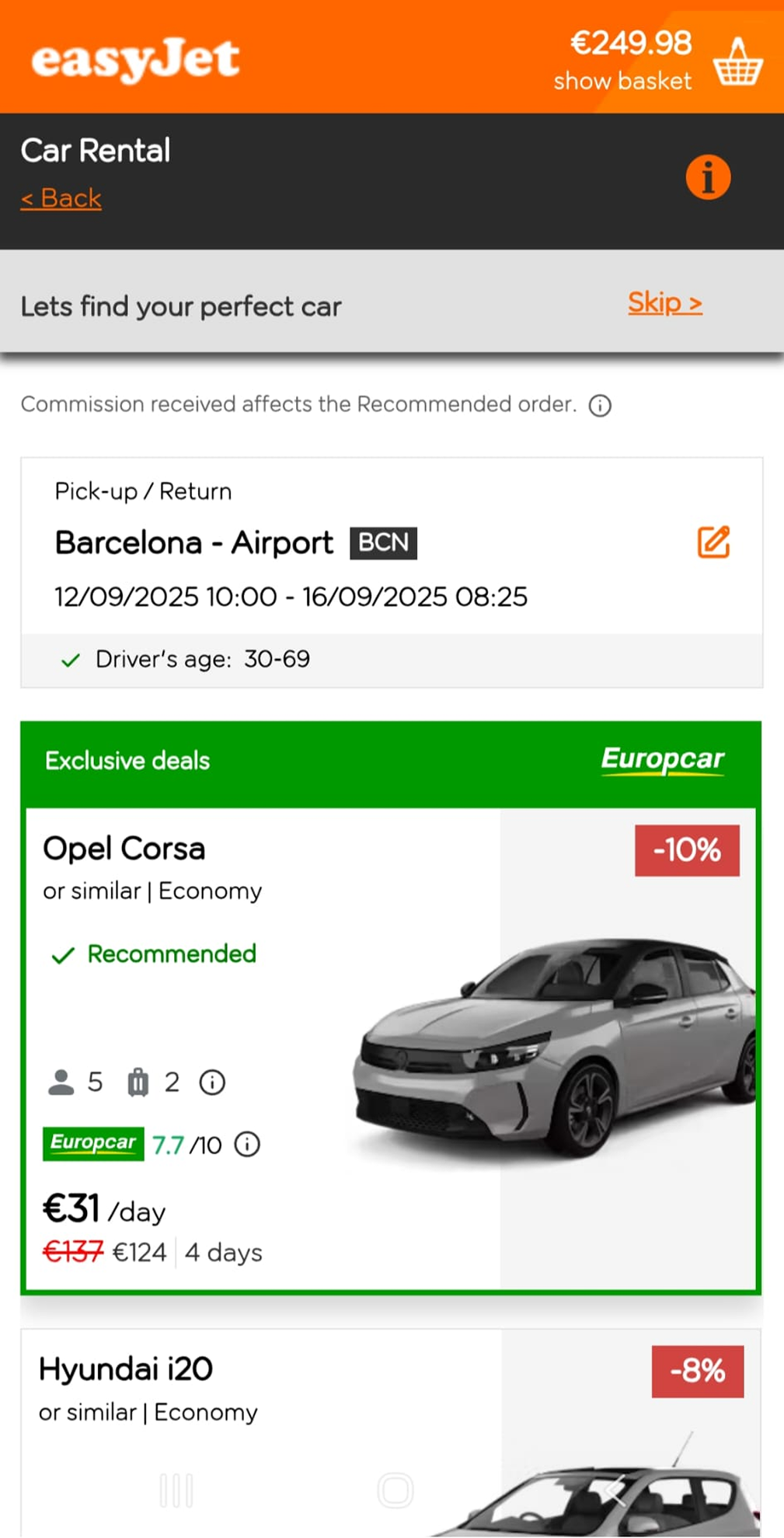Click the €249.98 basket total
784x1538 pixels.
(x=630, y=43)
